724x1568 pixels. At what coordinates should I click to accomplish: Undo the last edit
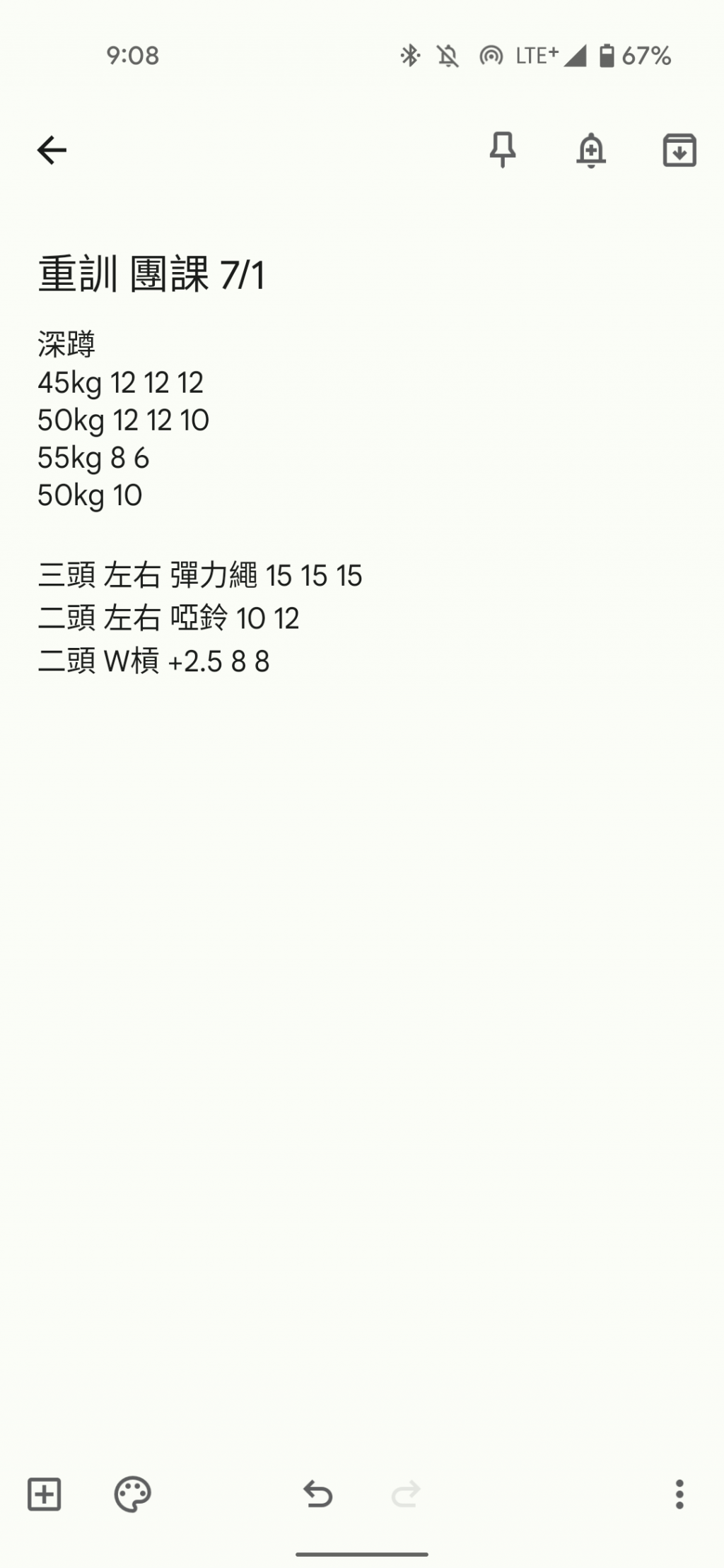(317, 1494)
